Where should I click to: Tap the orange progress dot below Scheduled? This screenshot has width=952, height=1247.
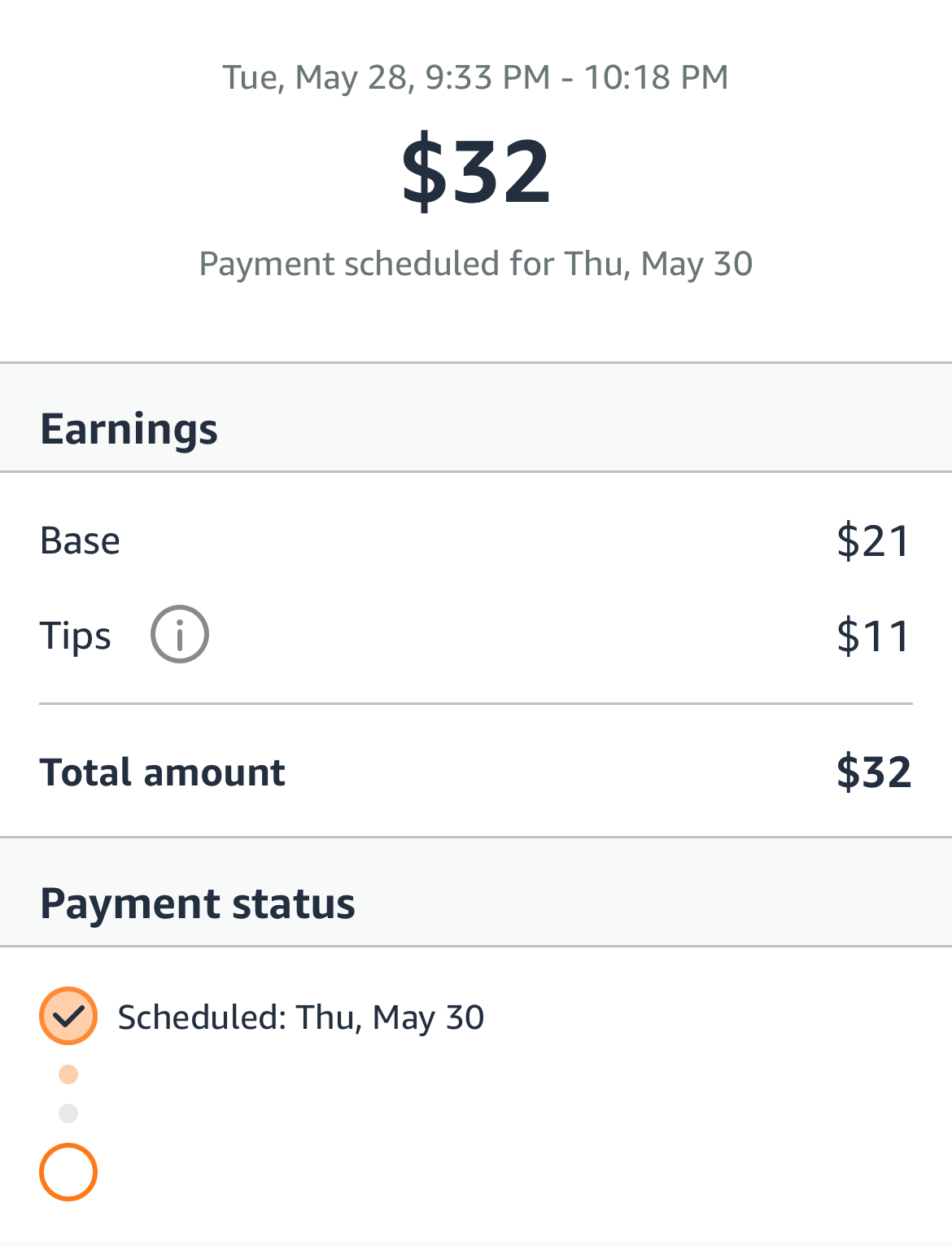[x=68, y=1074]
